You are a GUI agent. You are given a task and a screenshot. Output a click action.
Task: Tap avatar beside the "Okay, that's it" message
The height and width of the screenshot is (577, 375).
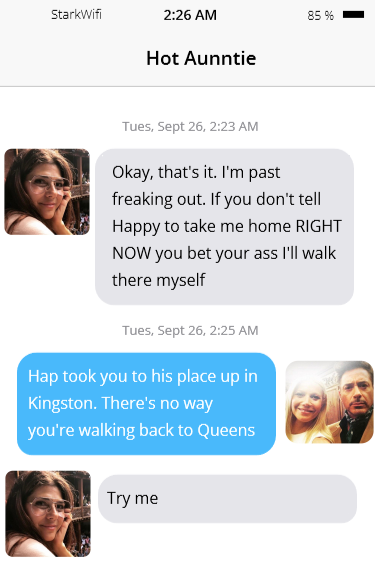[47, 192]
